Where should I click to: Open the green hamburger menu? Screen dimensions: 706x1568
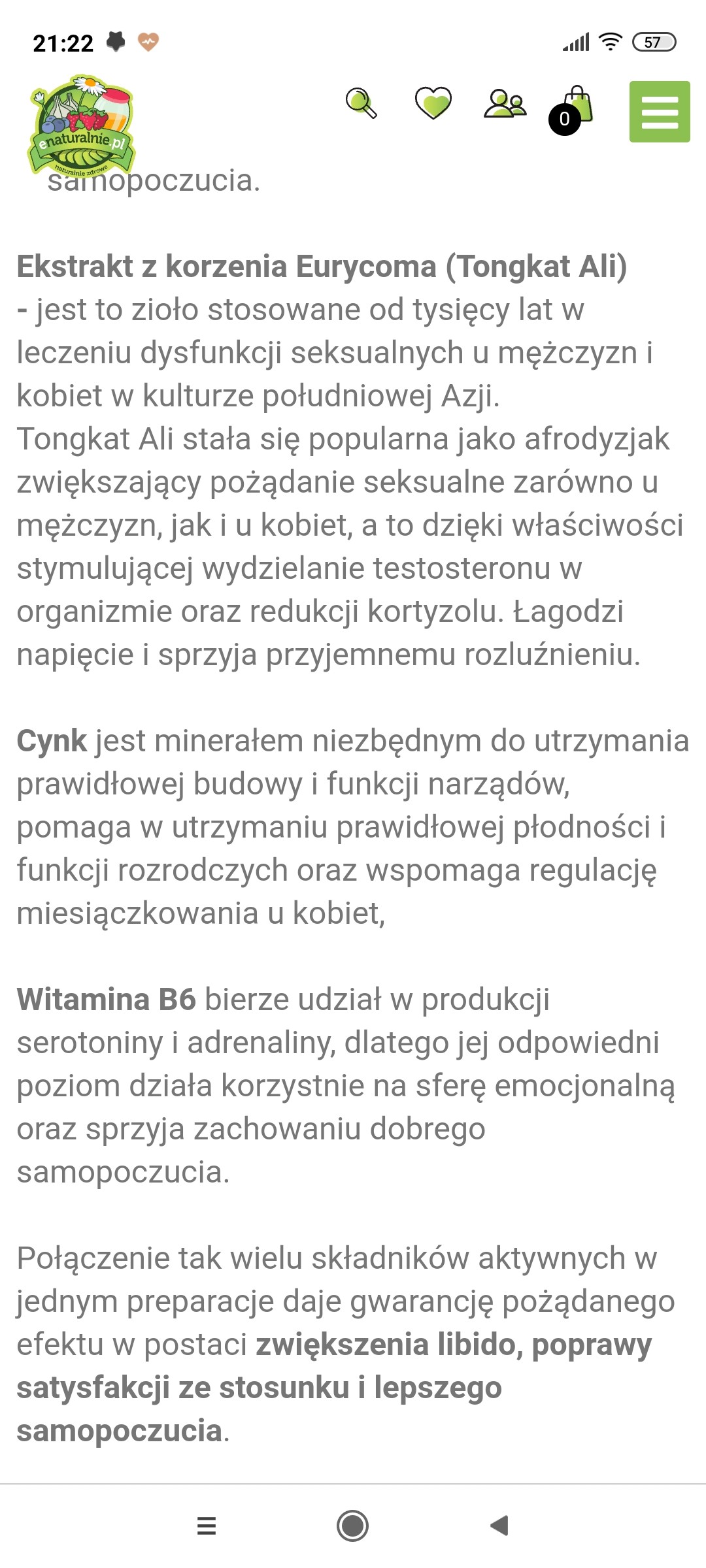point(659,112)
